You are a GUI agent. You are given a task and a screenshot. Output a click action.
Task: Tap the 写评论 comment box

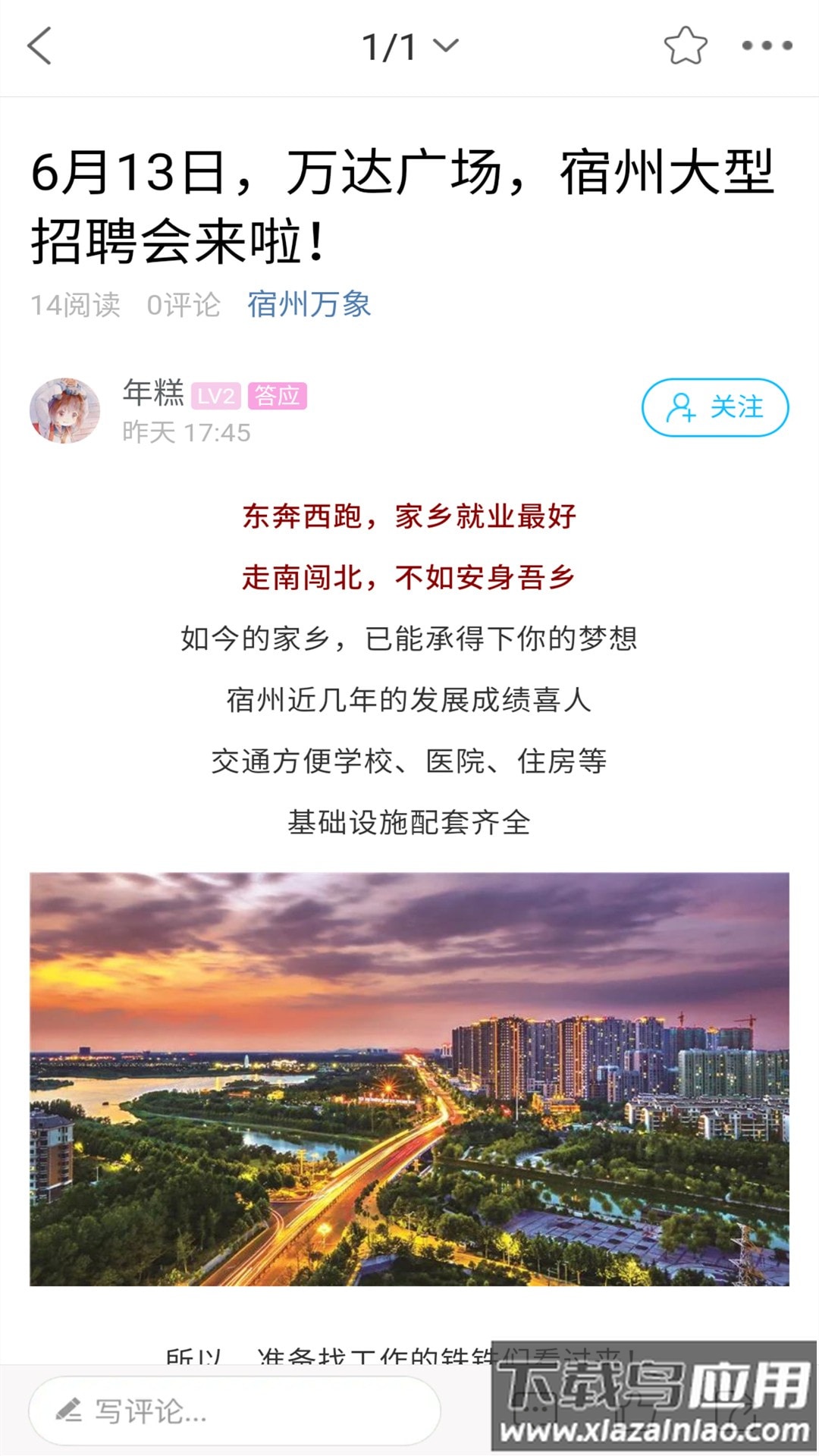click(x=235, y=1411)
